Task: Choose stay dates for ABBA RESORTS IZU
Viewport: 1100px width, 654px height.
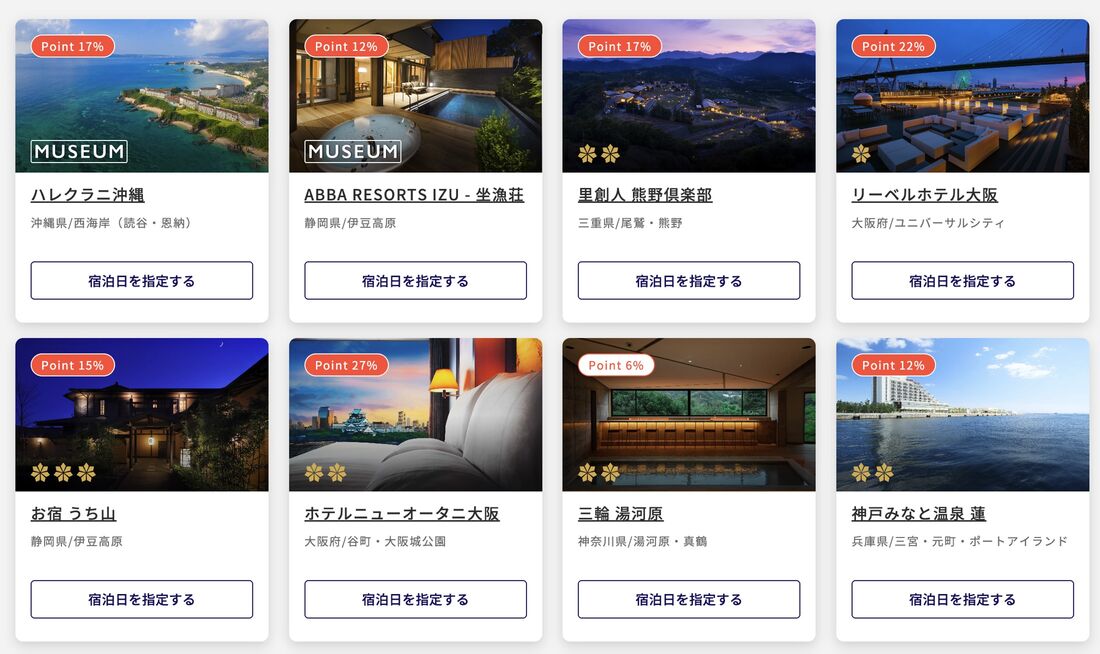Action: [x=415, y=281]
